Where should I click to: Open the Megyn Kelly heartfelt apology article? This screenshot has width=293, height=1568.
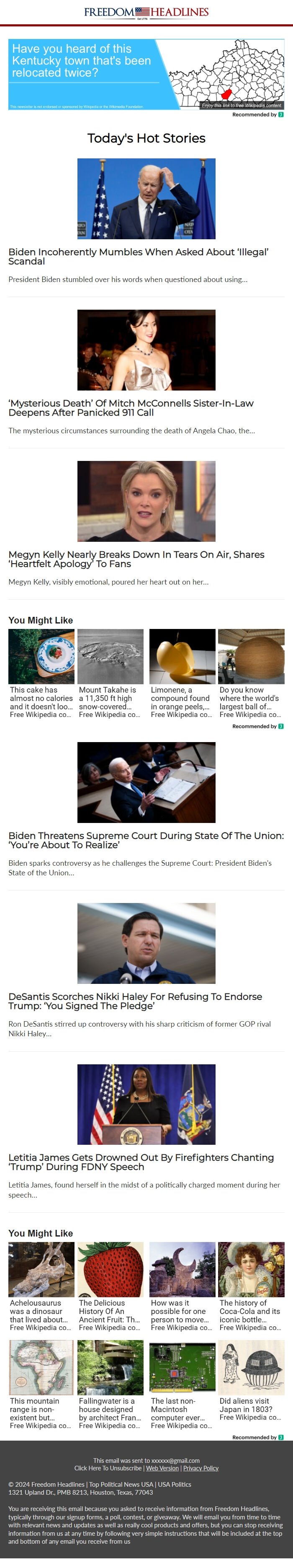tap(136, 559)
